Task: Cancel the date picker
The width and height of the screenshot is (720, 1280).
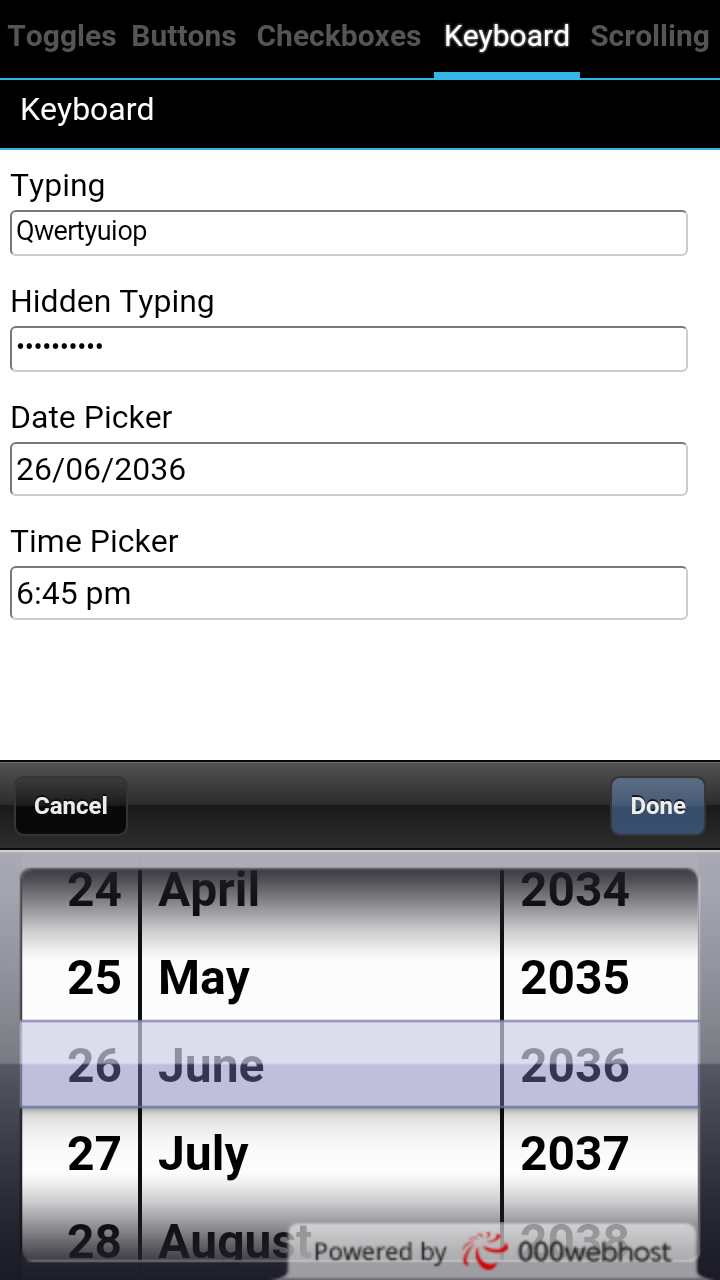Action: [70, 806]
